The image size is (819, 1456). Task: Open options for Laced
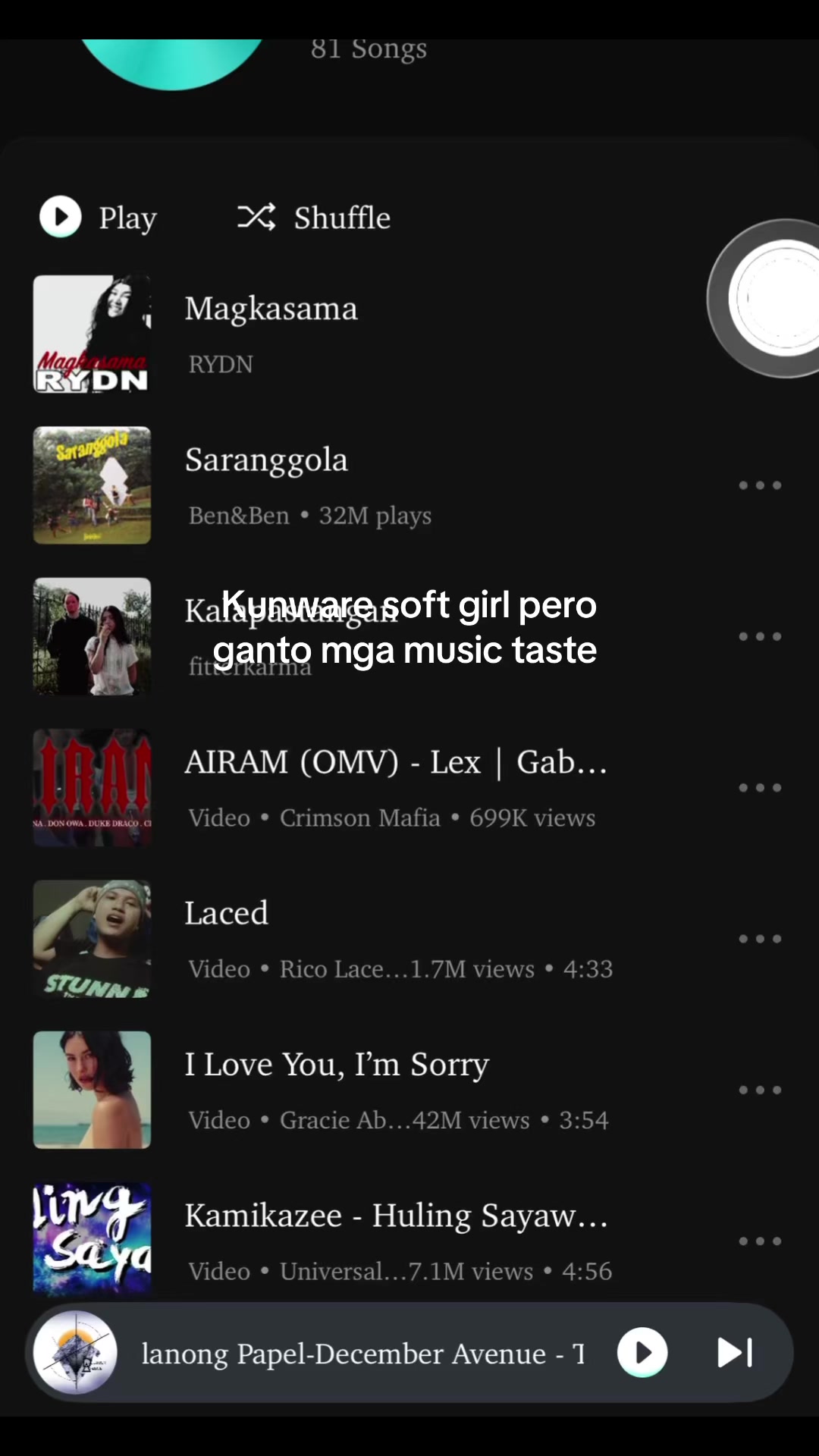tap(760, 939)
